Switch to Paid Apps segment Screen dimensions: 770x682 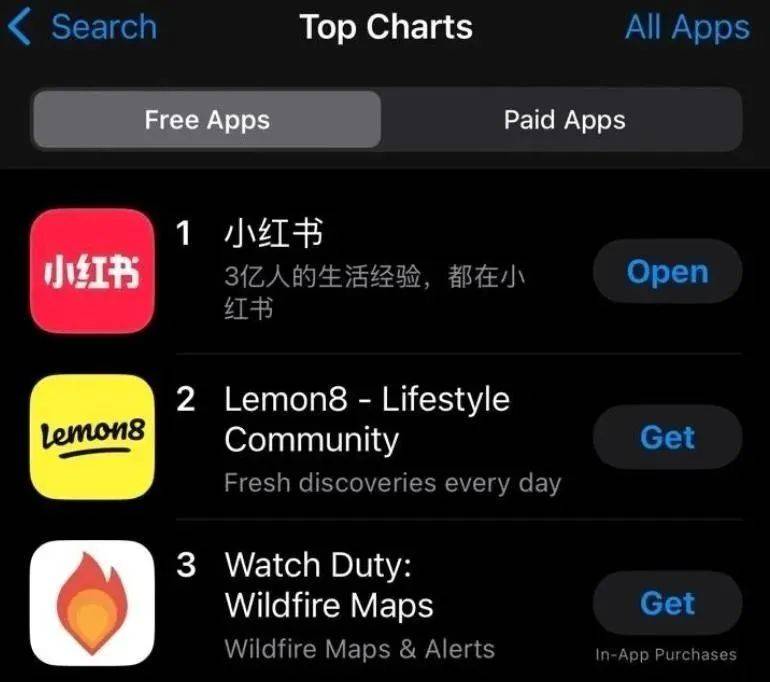564,120
